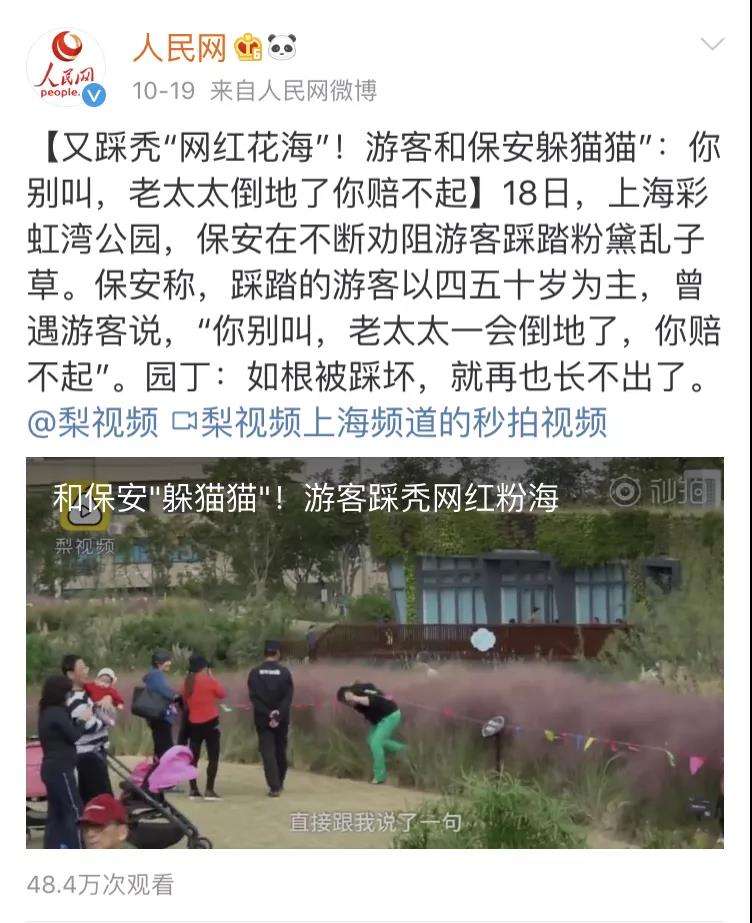Viewport: 752px width, 923px height.
Task: Open the @梨视频 mention link
Action: [x=92, y=423]
